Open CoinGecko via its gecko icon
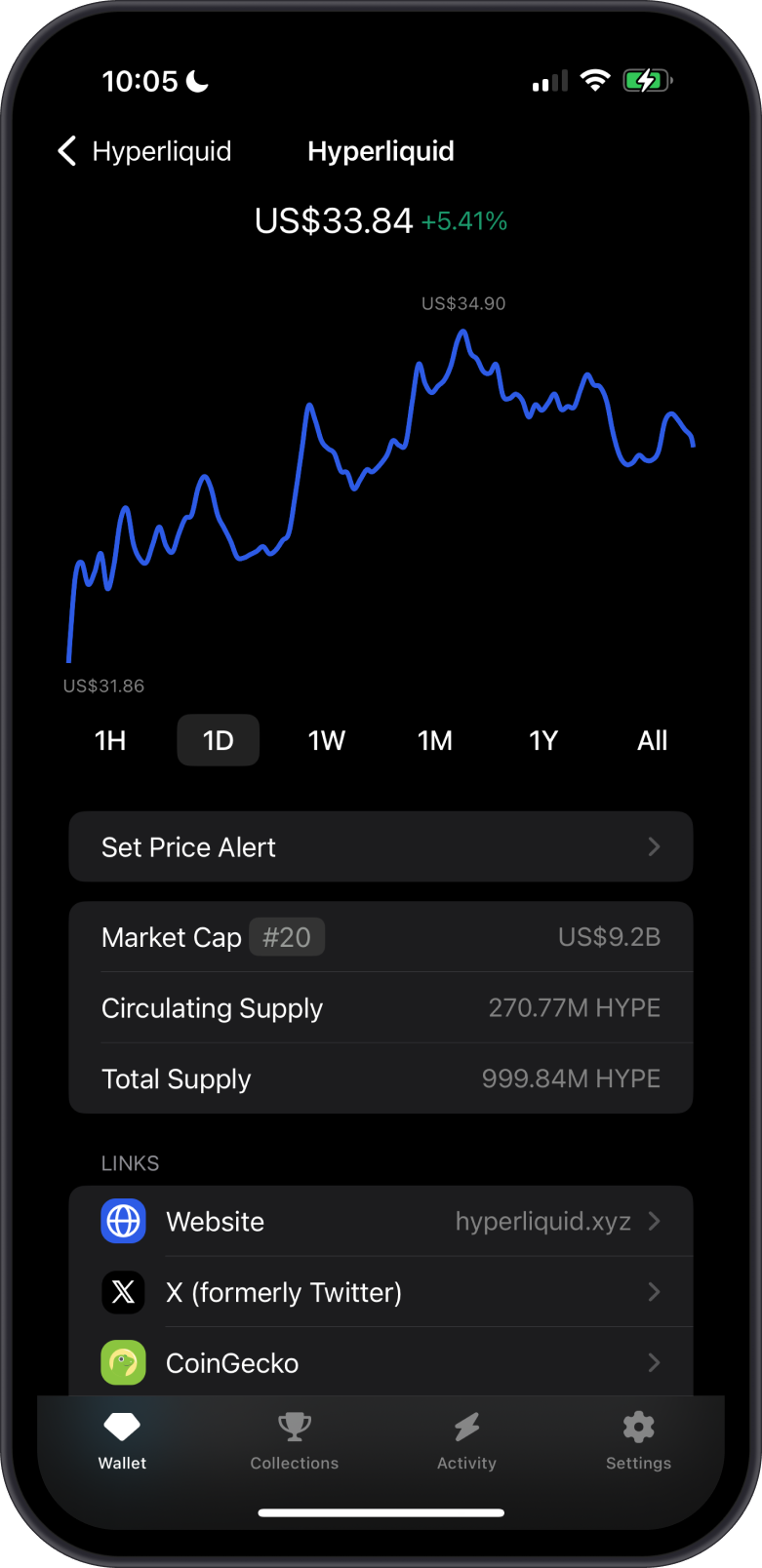Image resolution: width=762 pixels, height=1568 pixels. pyautogui.click(x=123, y=1362)
